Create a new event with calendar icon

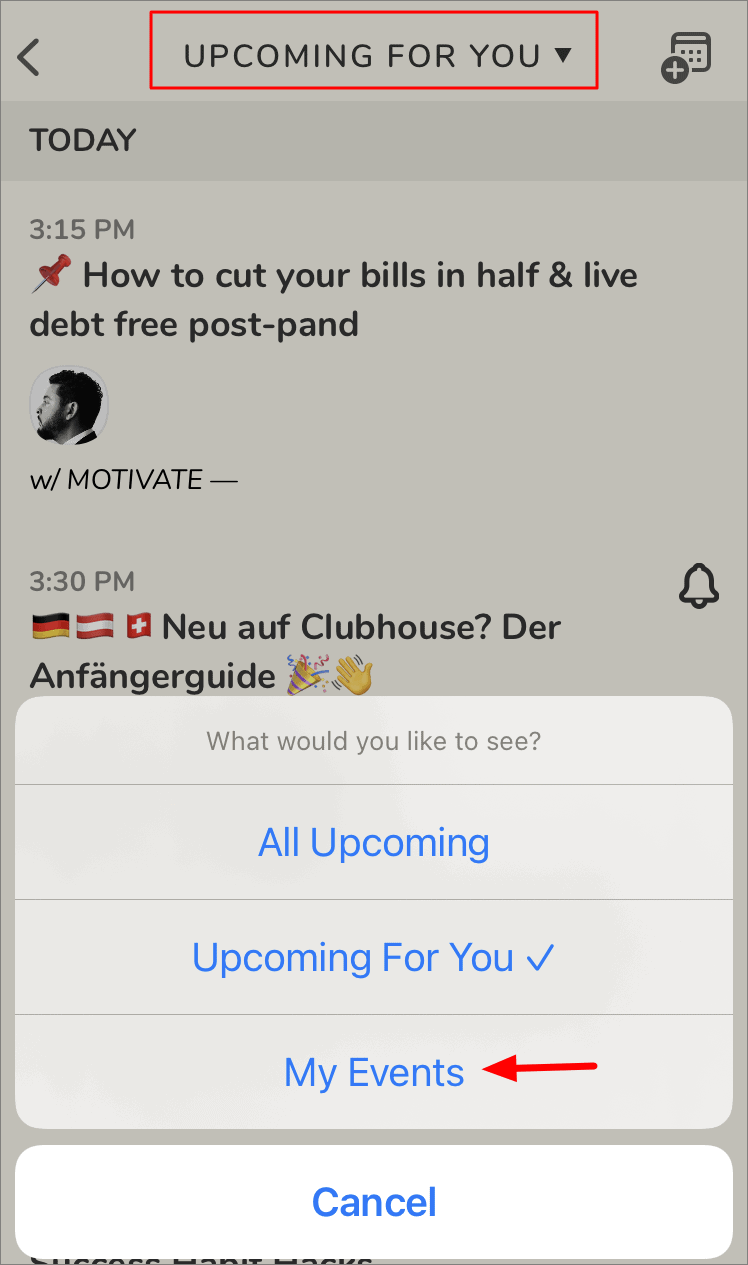tap(686, 56)
